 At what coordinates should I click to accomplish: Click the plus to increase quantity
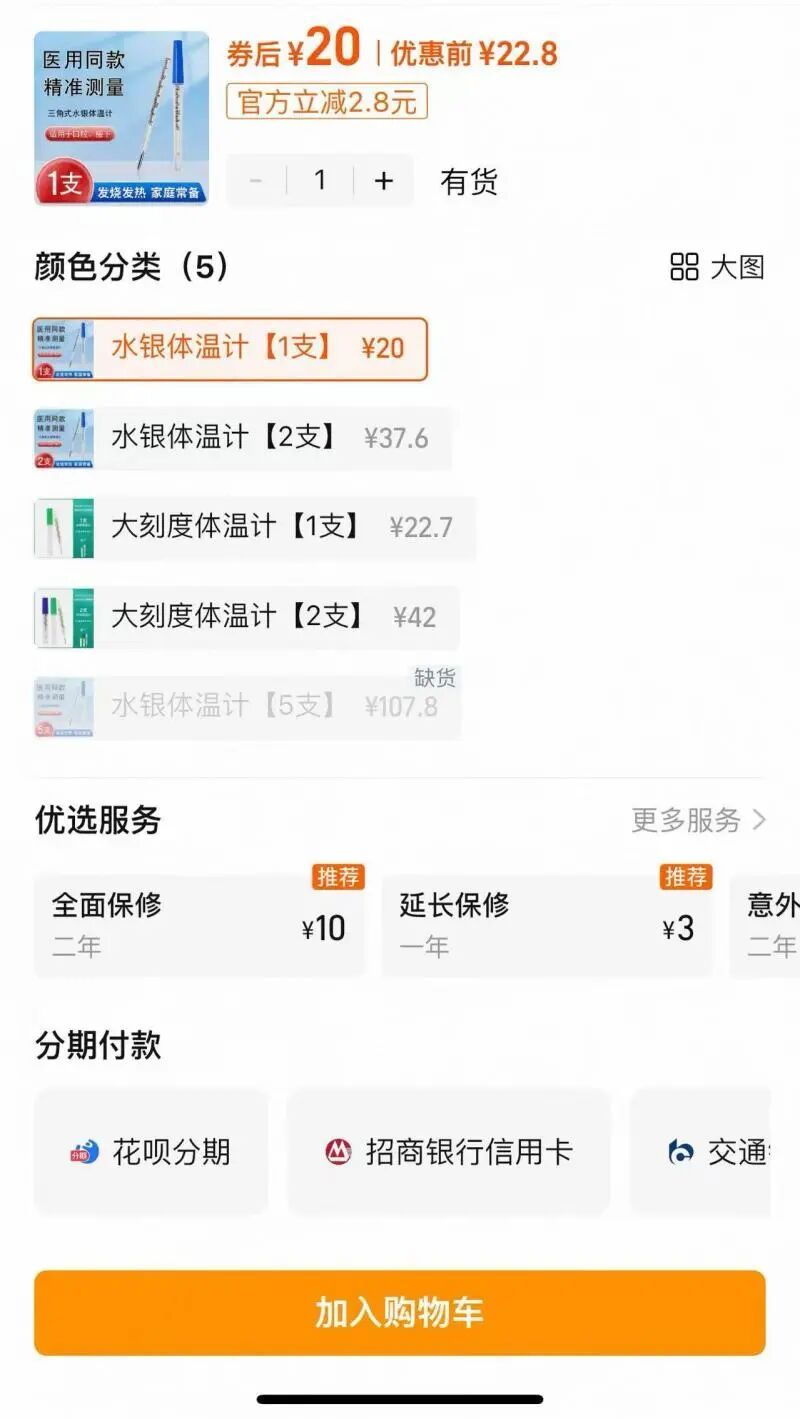pos(382,180)
